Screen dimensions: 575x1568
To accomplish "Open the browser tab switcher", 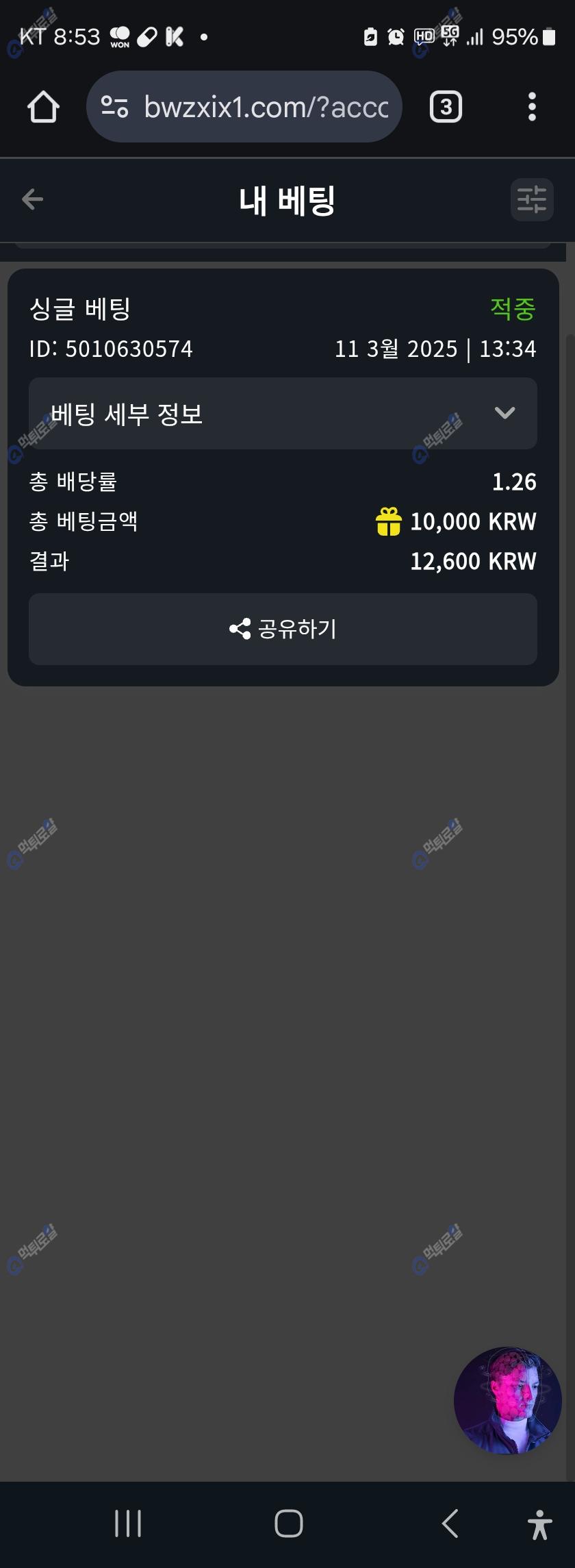I will pos(446,107).
